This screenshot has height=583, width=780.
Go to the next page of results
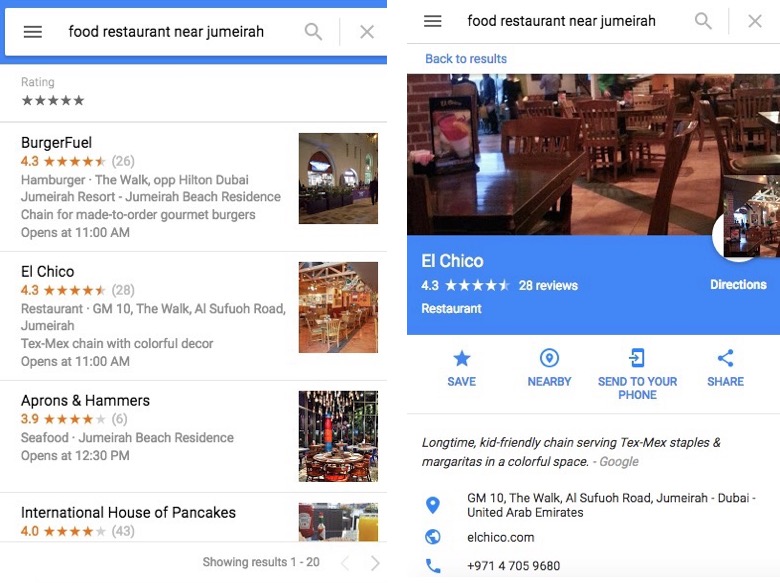point(375,563)
